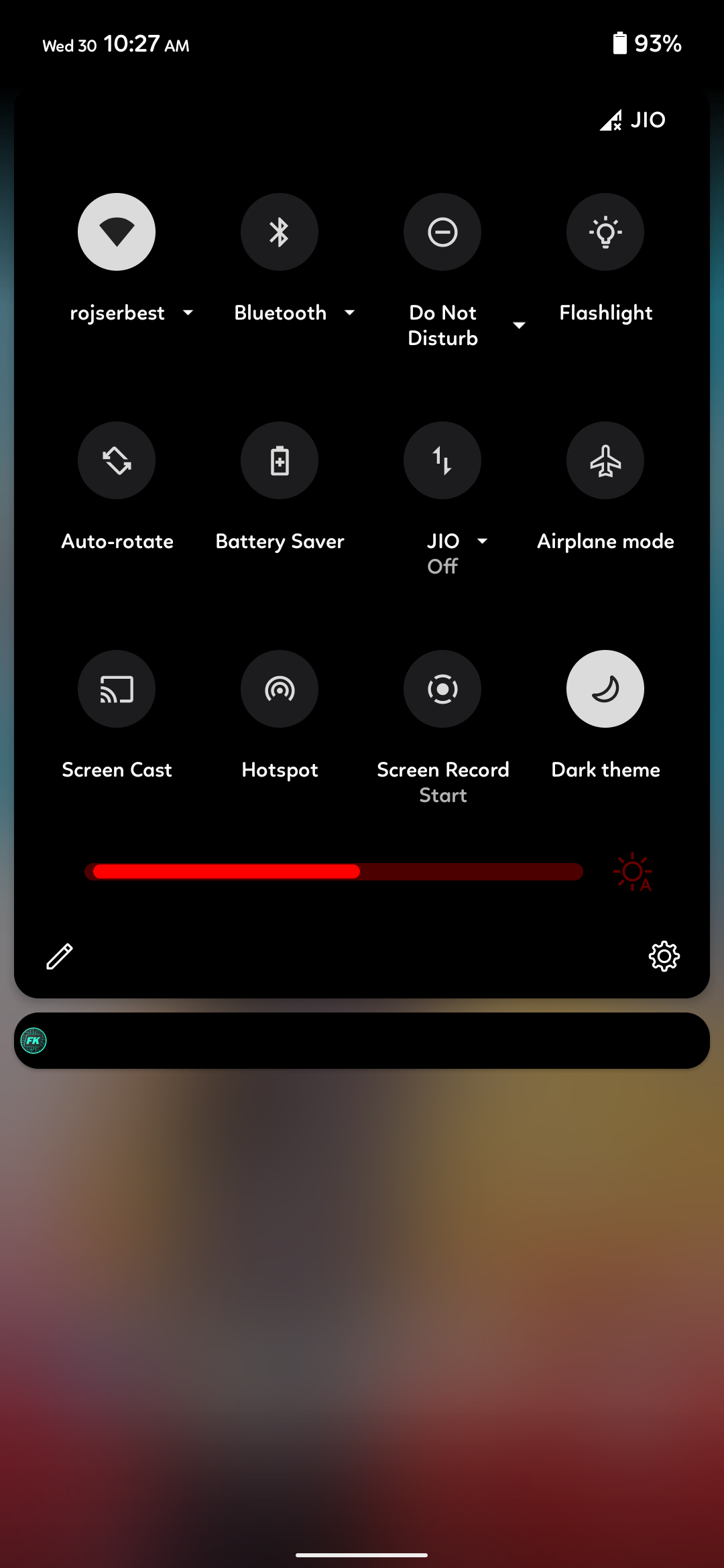Open Screen Cast

117,689
